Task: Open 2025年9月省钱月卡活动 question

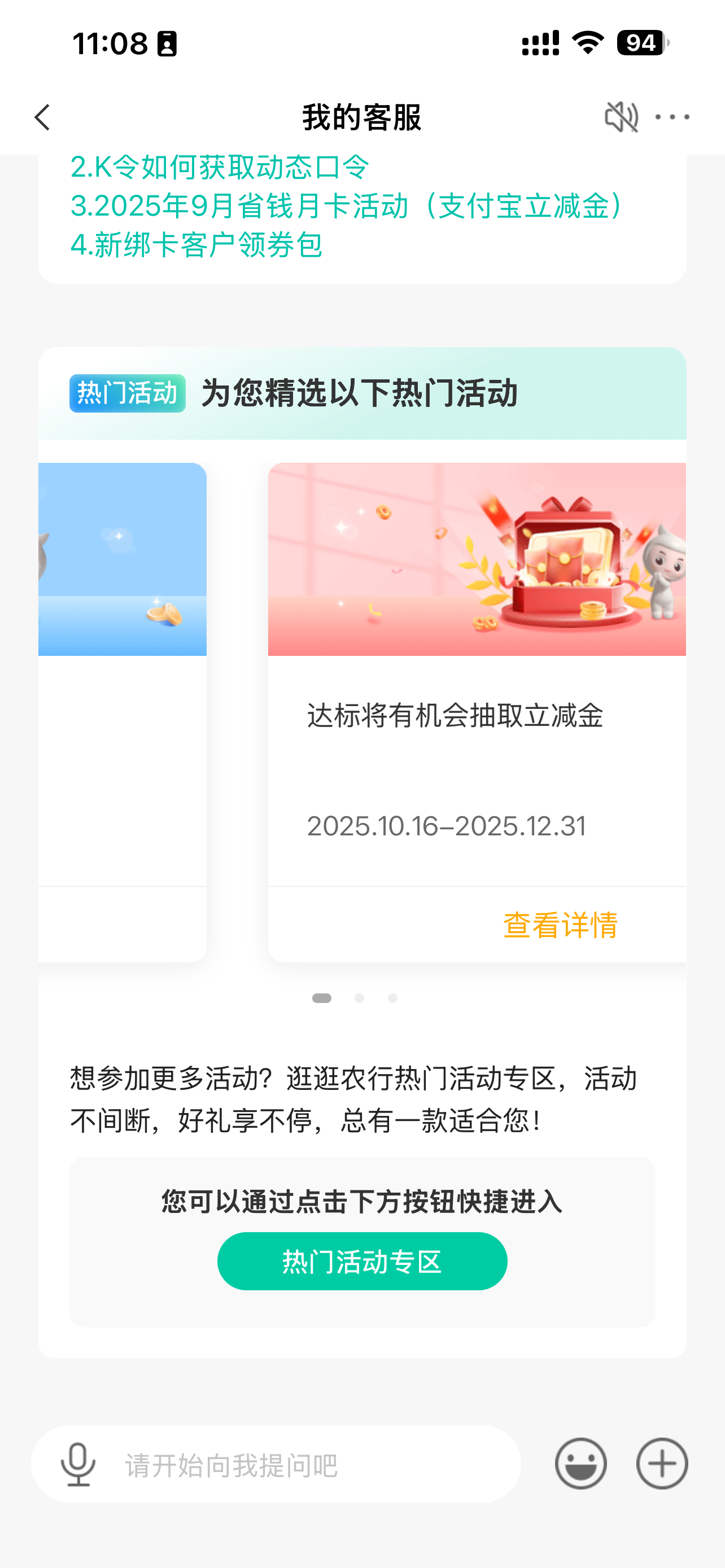Action: [347, 206]
